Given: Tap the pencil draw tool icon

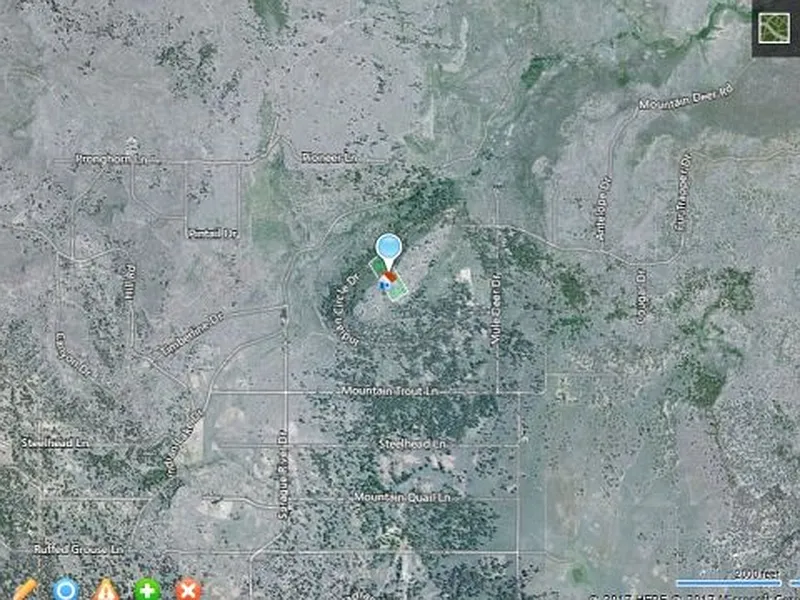Looking at the screenshot, I should click(24, 590).
